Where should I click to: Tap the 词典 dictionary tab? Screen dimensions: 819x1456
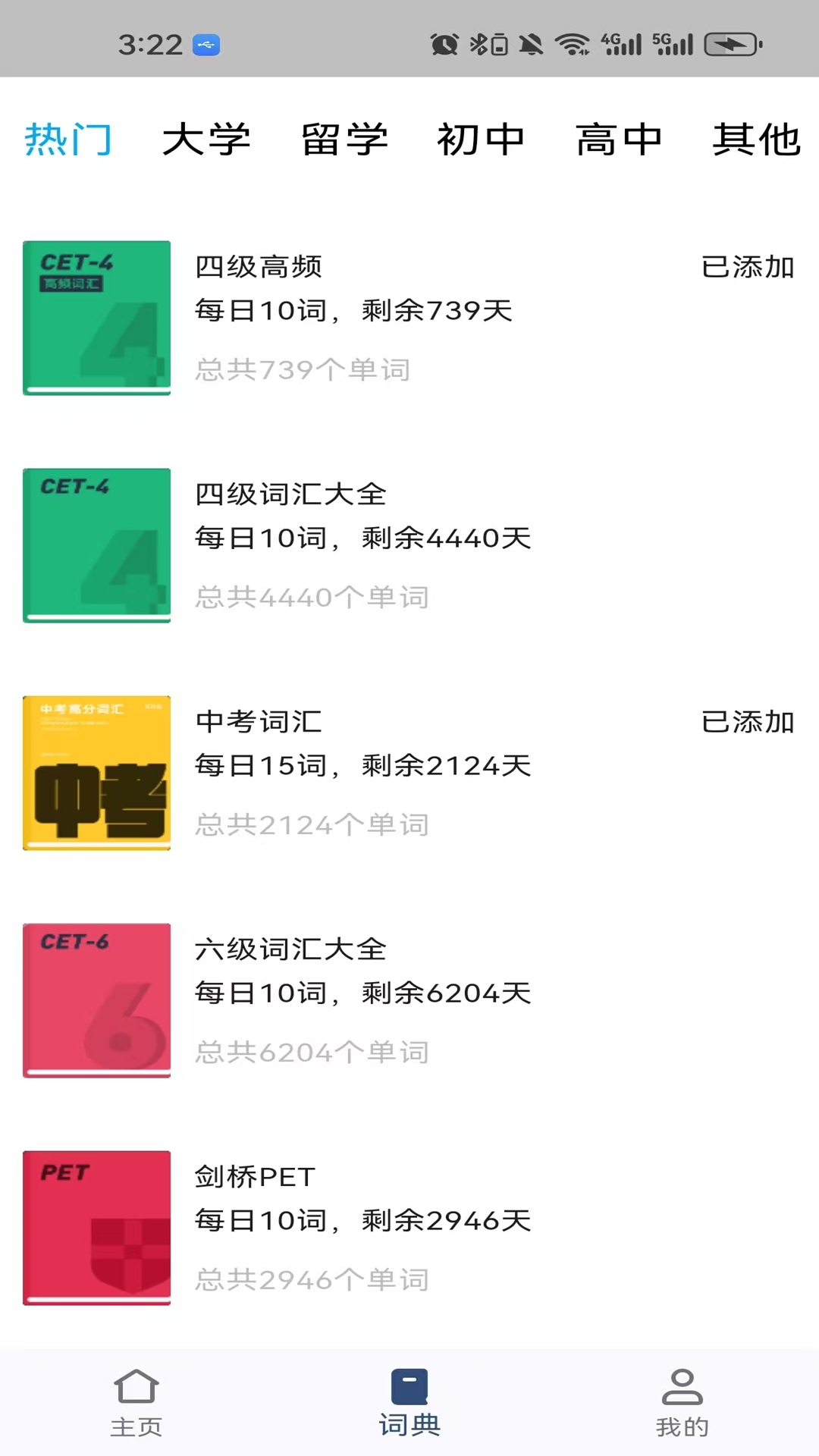coord(409,1403)
